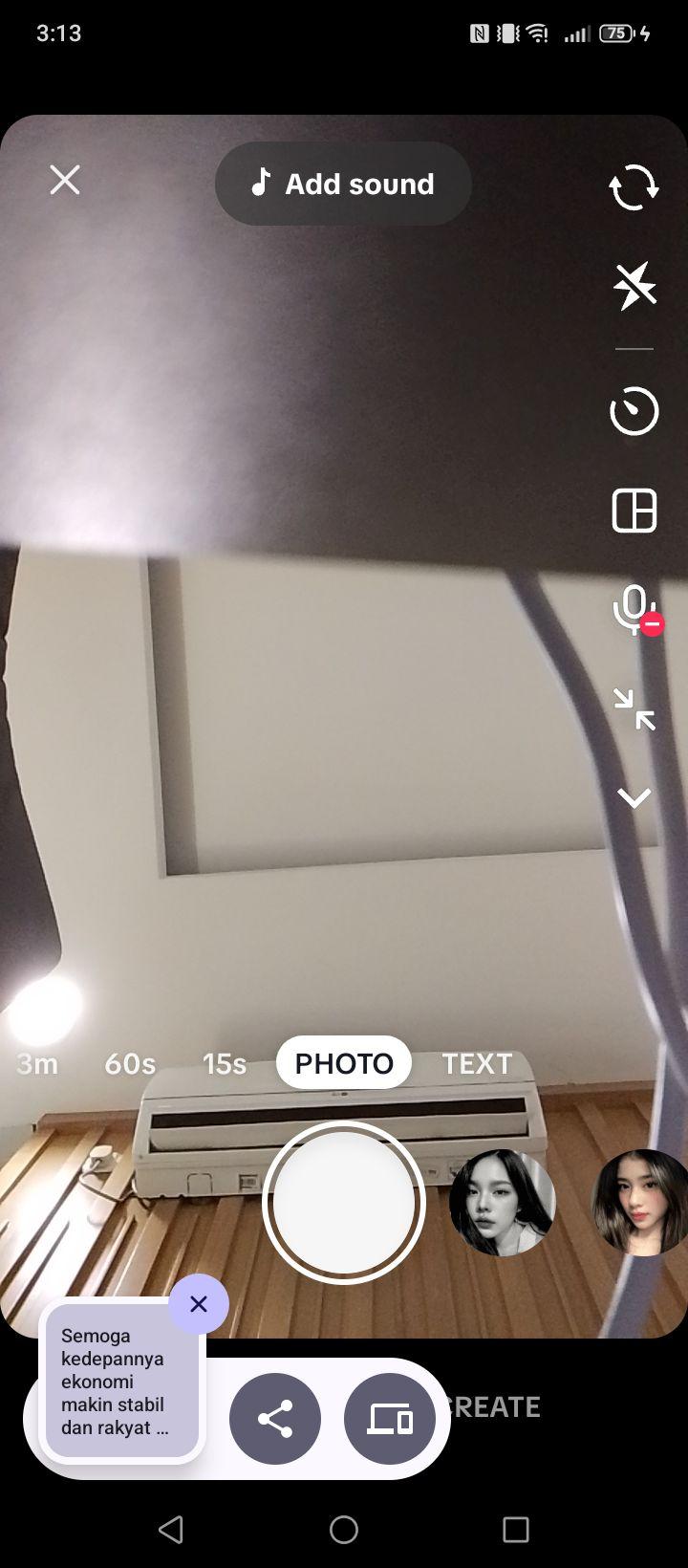The width and height of the screenshot is (688, 1568).
Task: Switch to 60s mode
Action: click(130, 1063)
